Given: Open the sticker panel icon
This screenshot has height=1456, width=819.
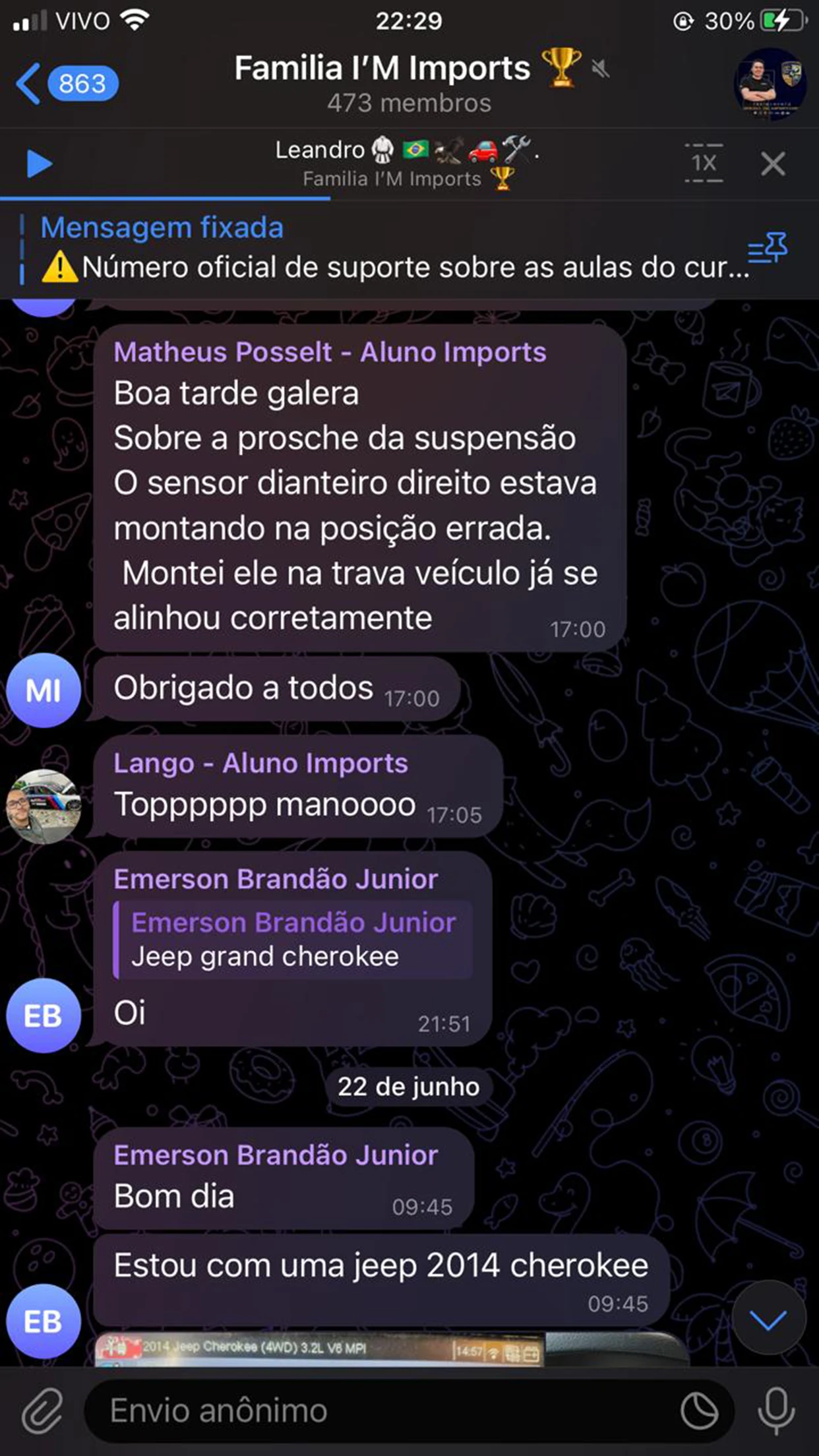Looking at the screenshot, I should (699, 1410).
